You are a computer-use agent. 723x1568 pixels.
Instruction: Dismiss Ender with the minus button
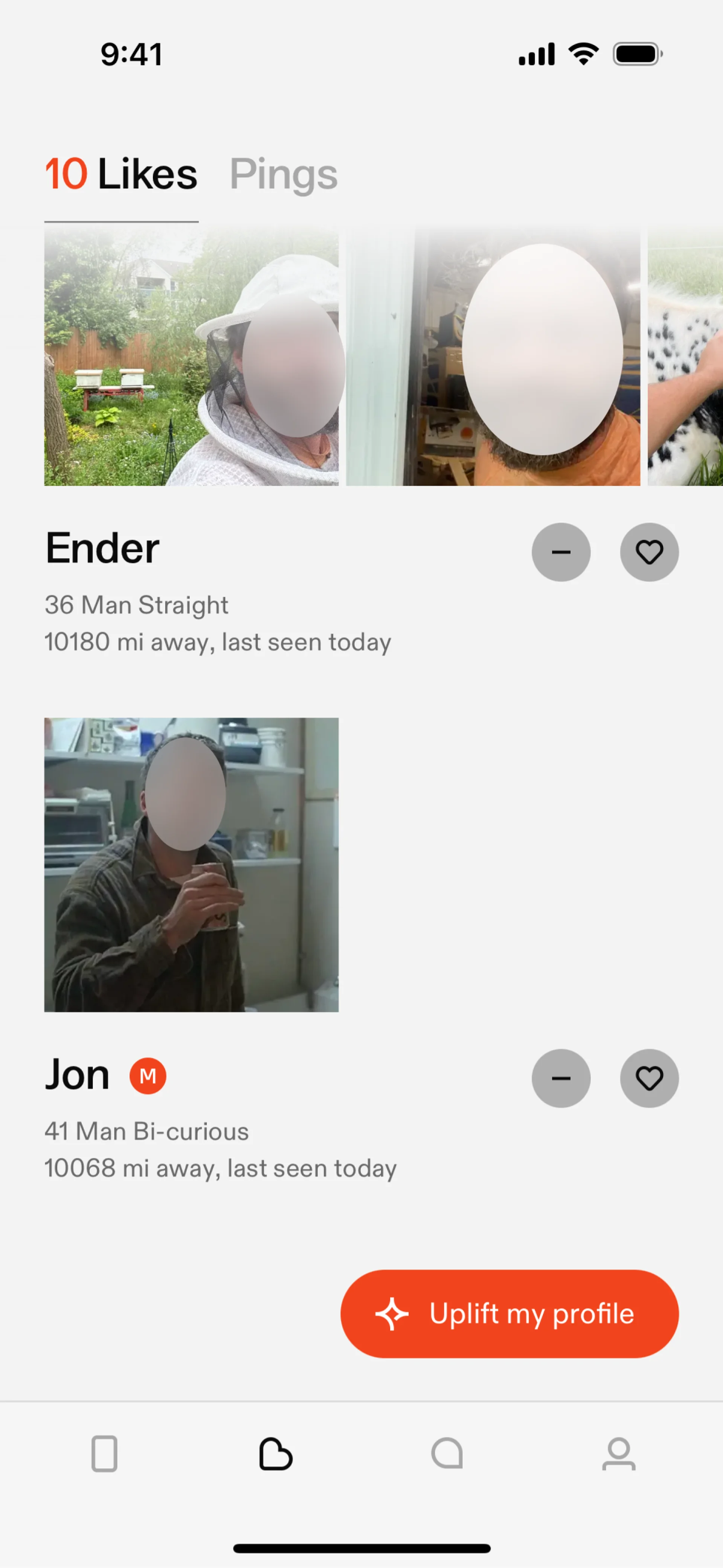(560, 552)
